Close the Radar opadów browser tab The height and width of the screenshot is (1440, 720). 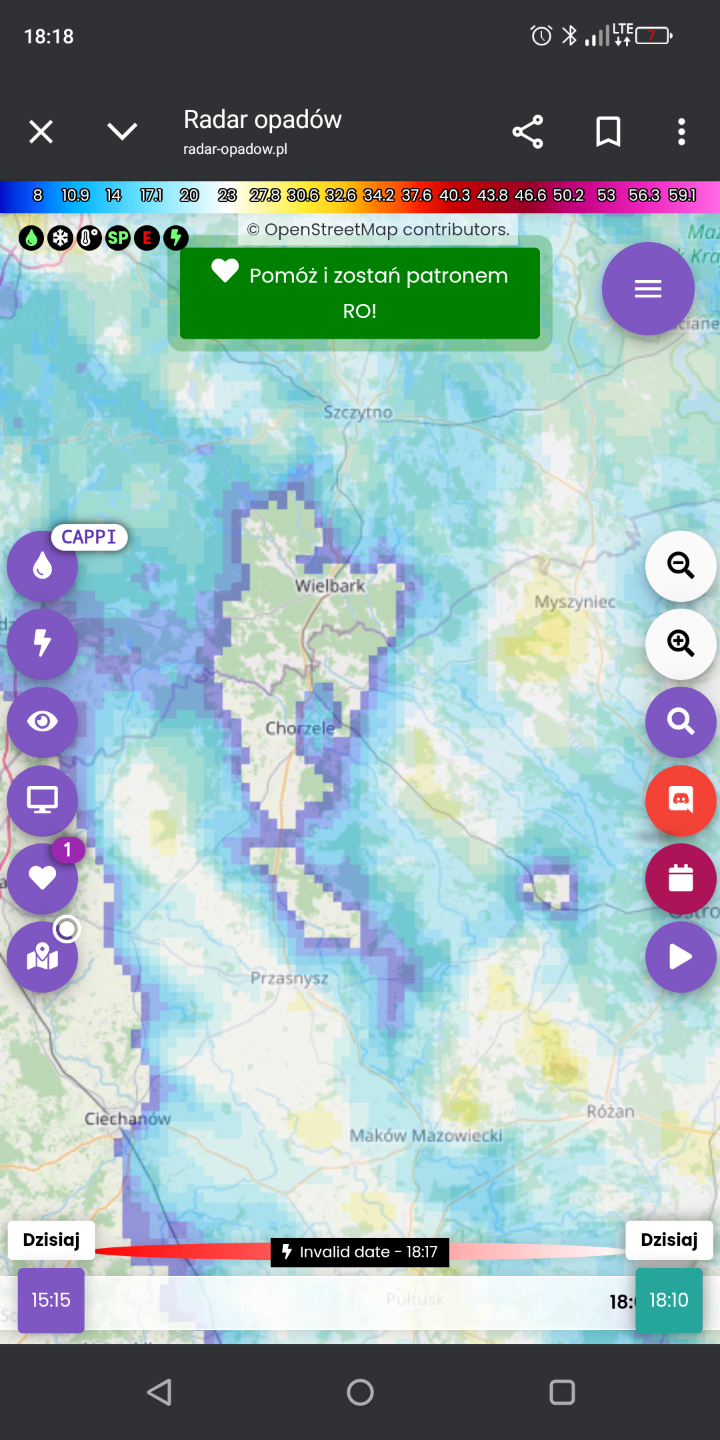click(x=41, y=131)
